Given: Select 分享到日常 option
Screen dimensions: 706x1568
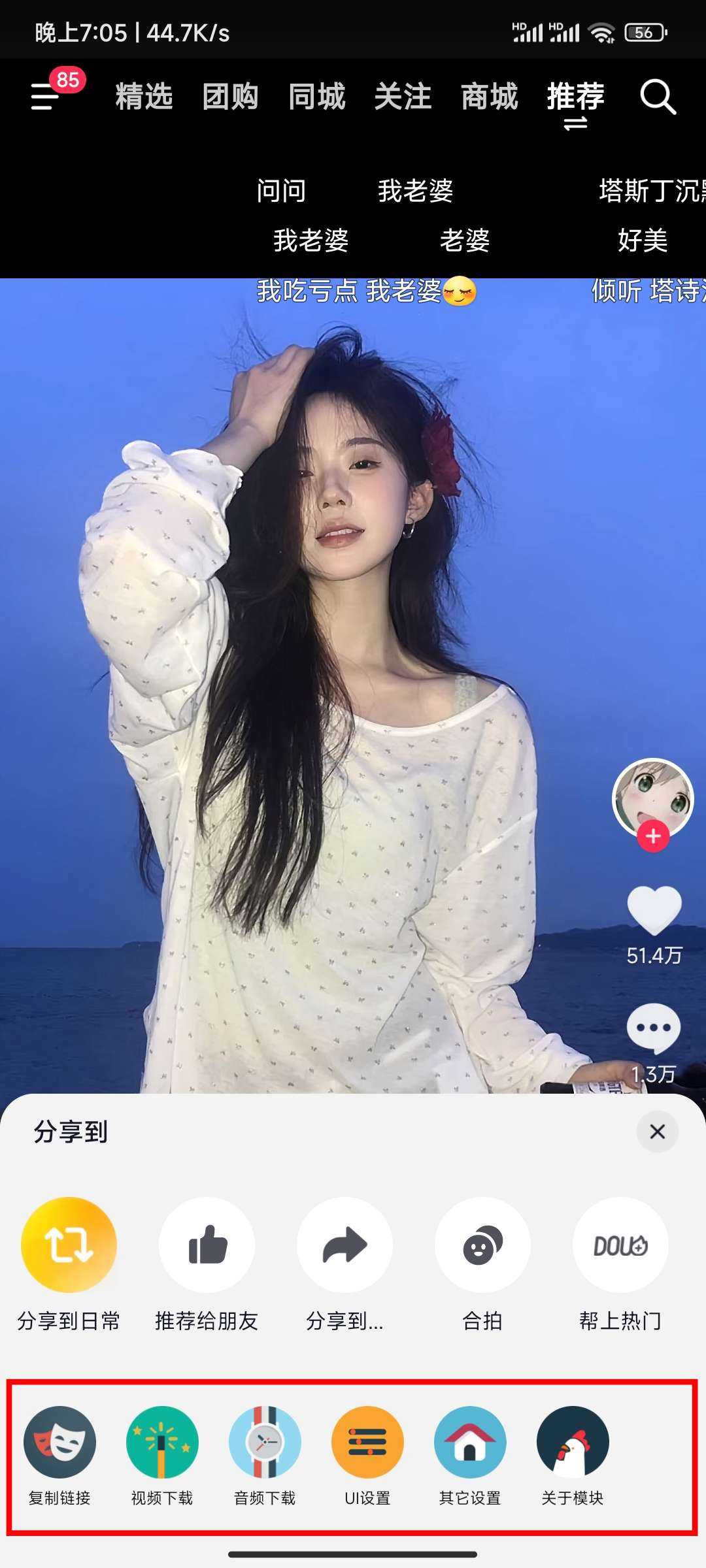Looking at the screenshot, I should 69,1245.
